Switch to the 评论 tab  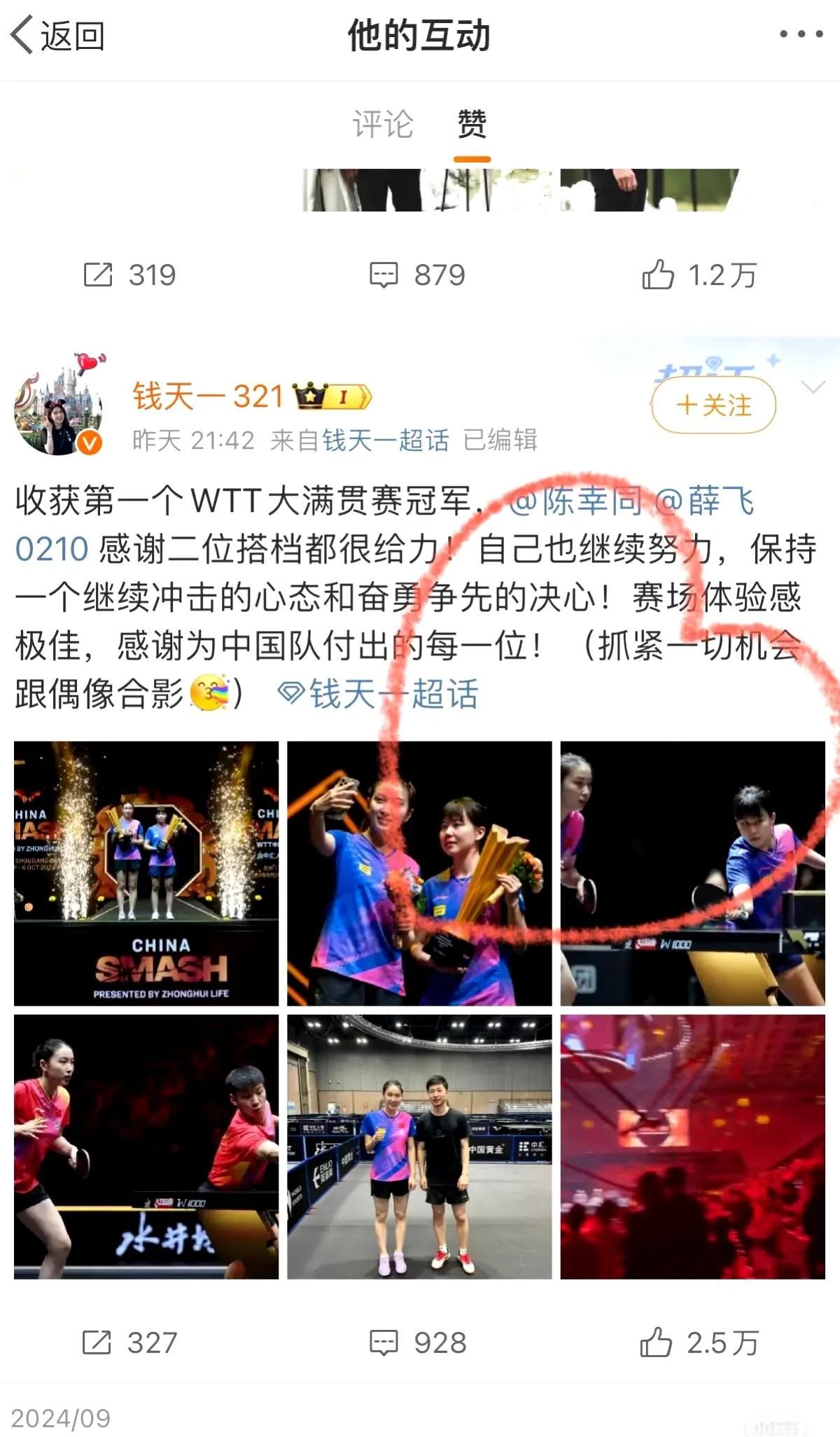click(382, 125)
